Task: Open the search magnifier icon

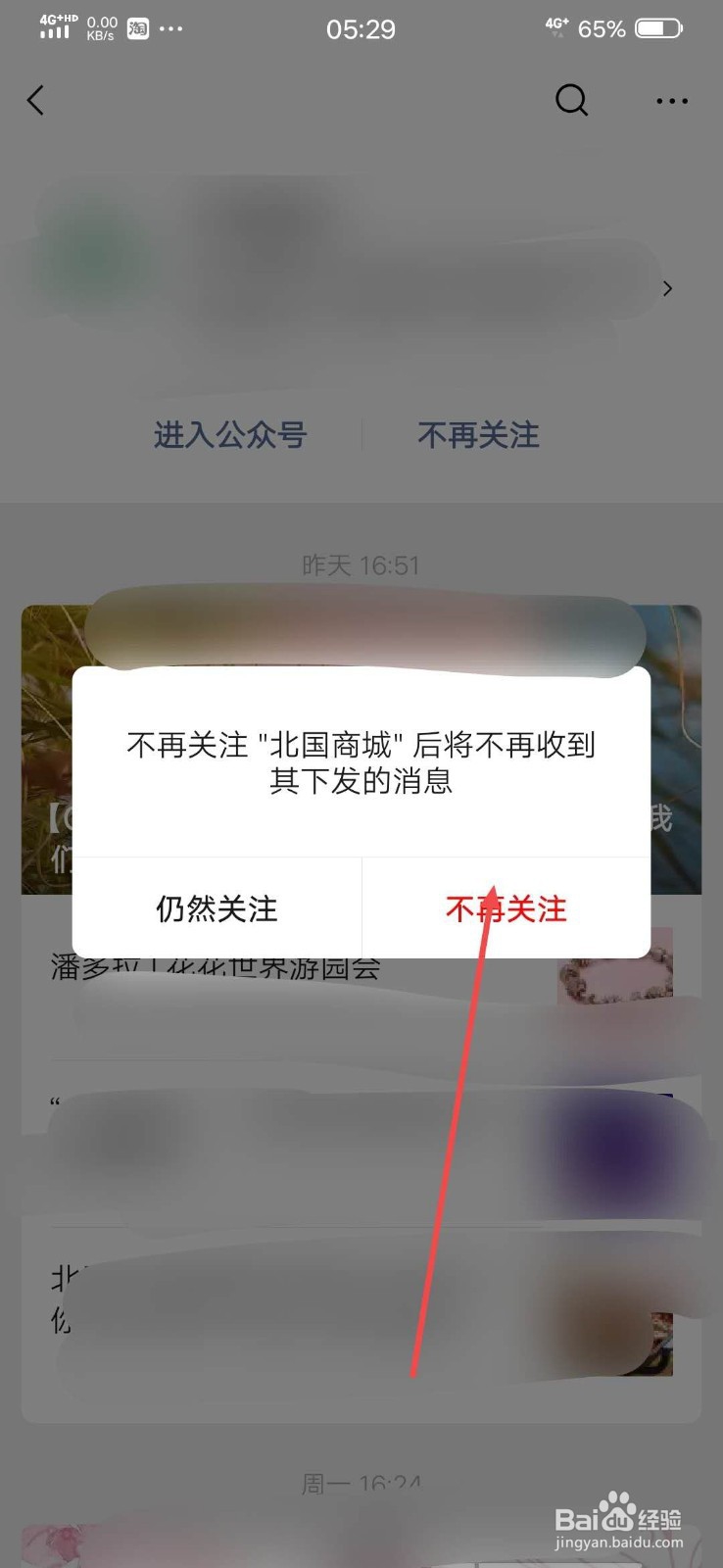Action: point(572,100)
